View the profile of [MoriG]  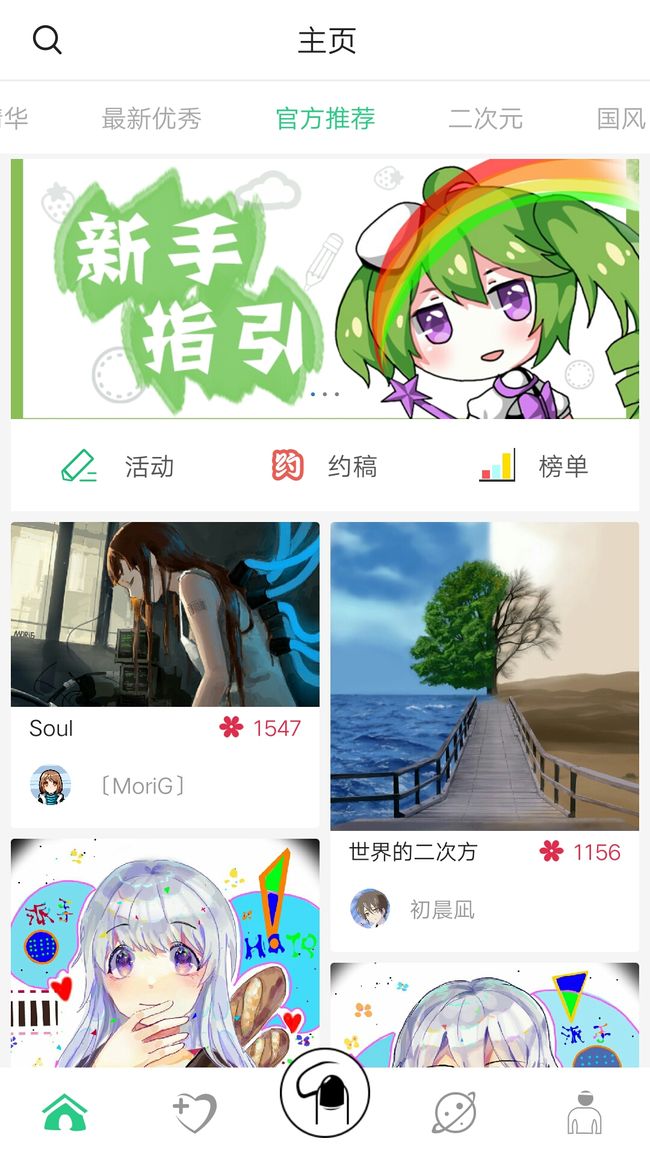point(108,786)
